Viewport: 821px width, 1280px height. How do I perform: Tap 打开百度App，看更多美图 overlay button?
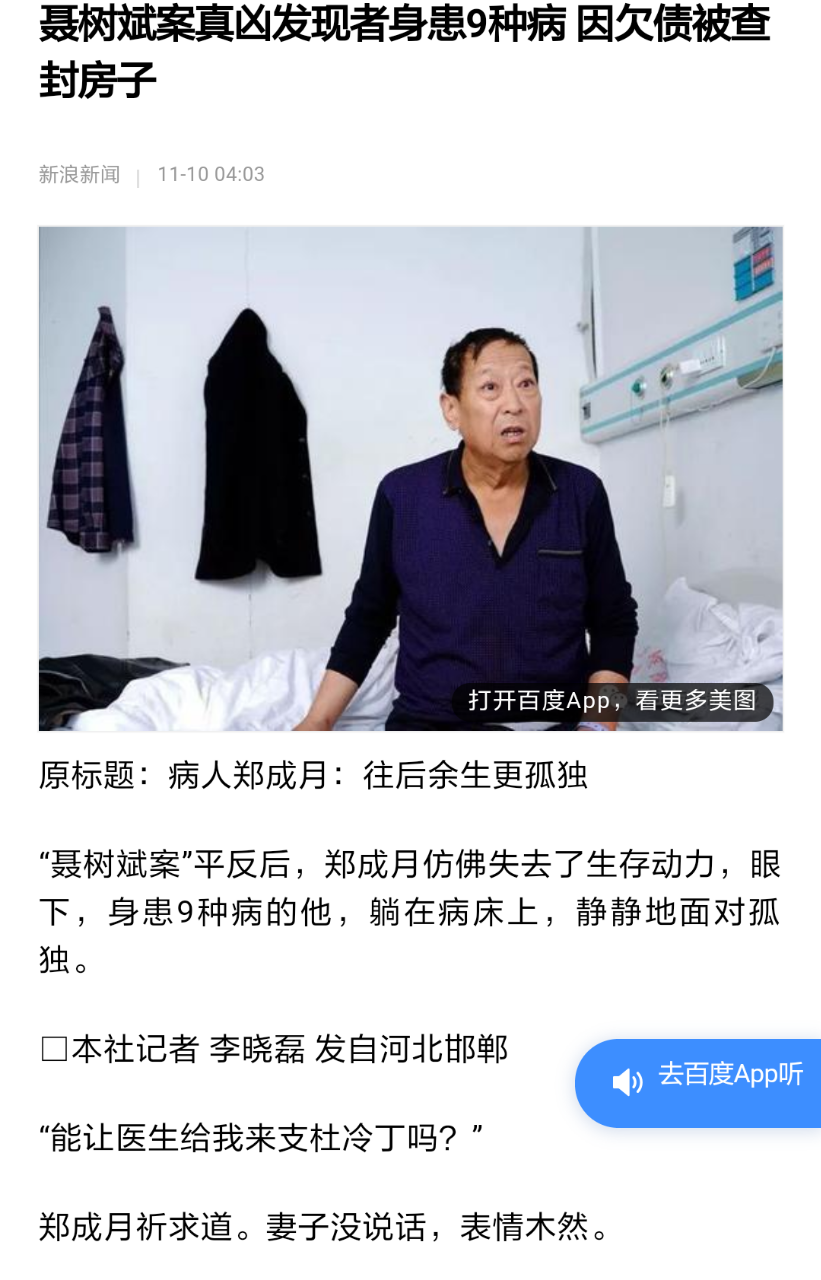(x=612, y=701)
